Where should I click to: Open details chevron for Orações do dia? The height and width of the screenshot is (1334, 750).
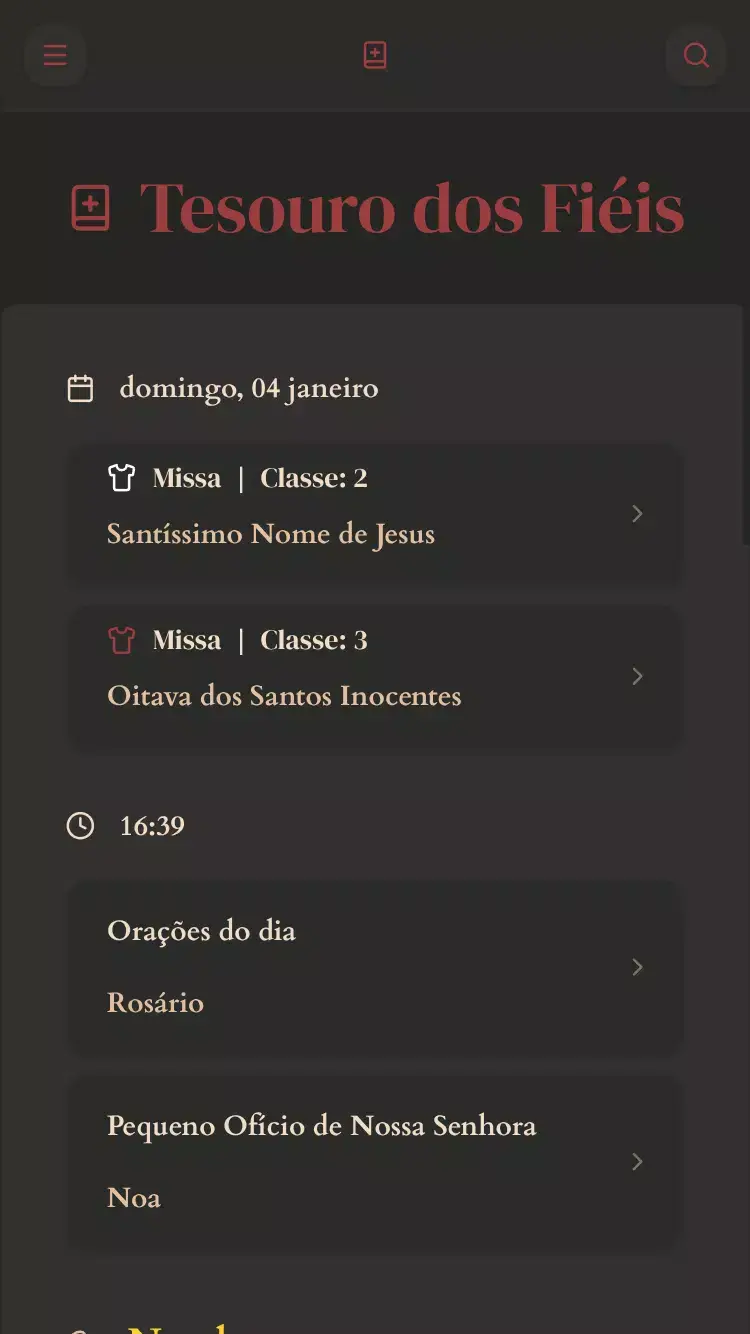(x=637, y=966)
